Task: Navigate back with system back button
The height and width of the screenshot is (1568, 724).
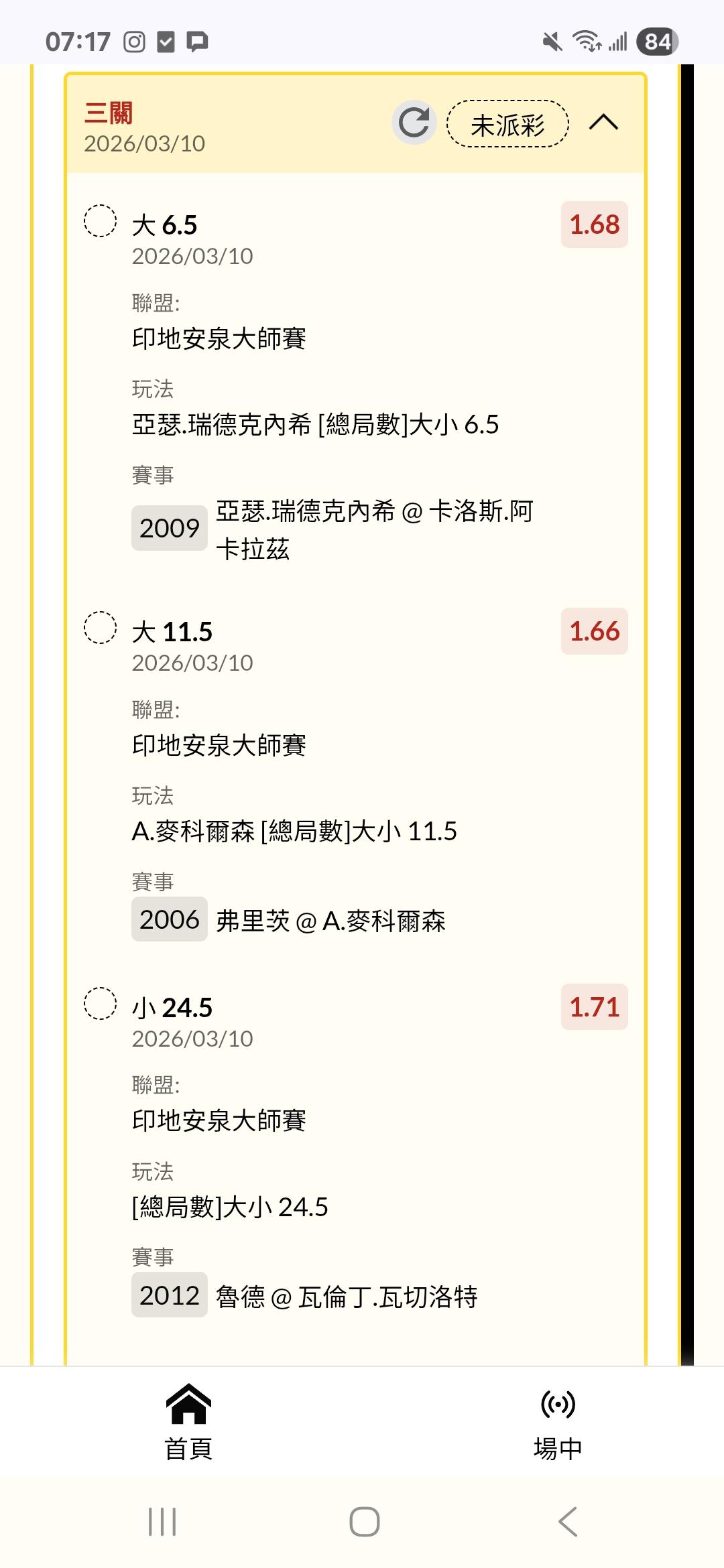Action: 568,1522
